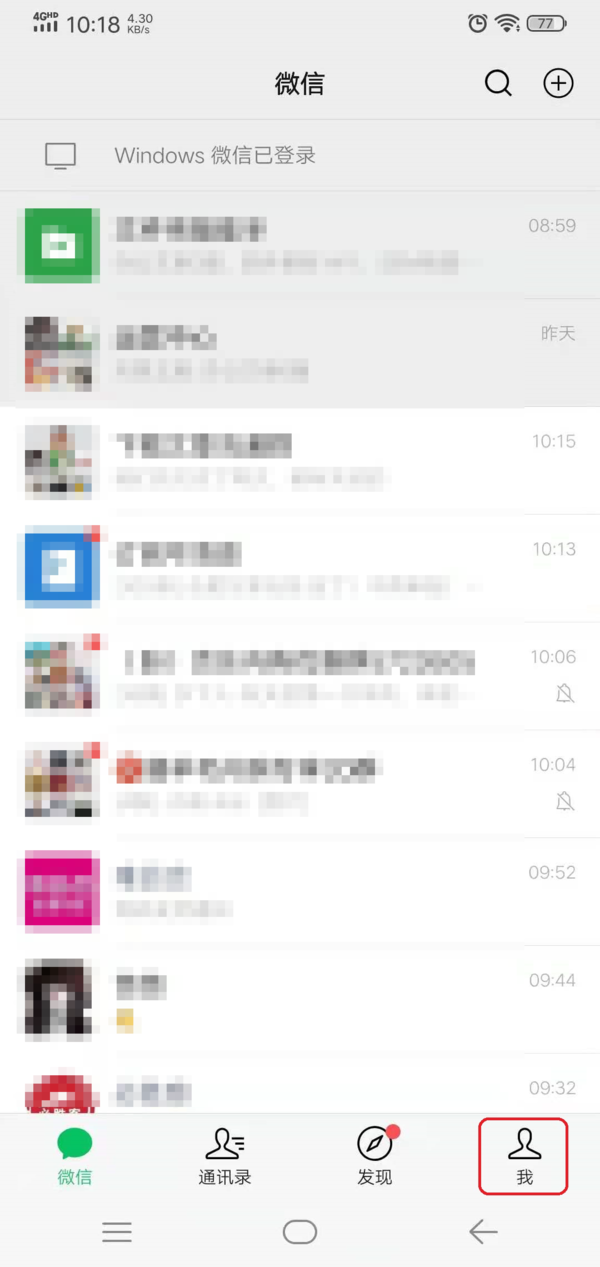
Task: Open the chat timed 08:59
Action: (x=300, y=245)
